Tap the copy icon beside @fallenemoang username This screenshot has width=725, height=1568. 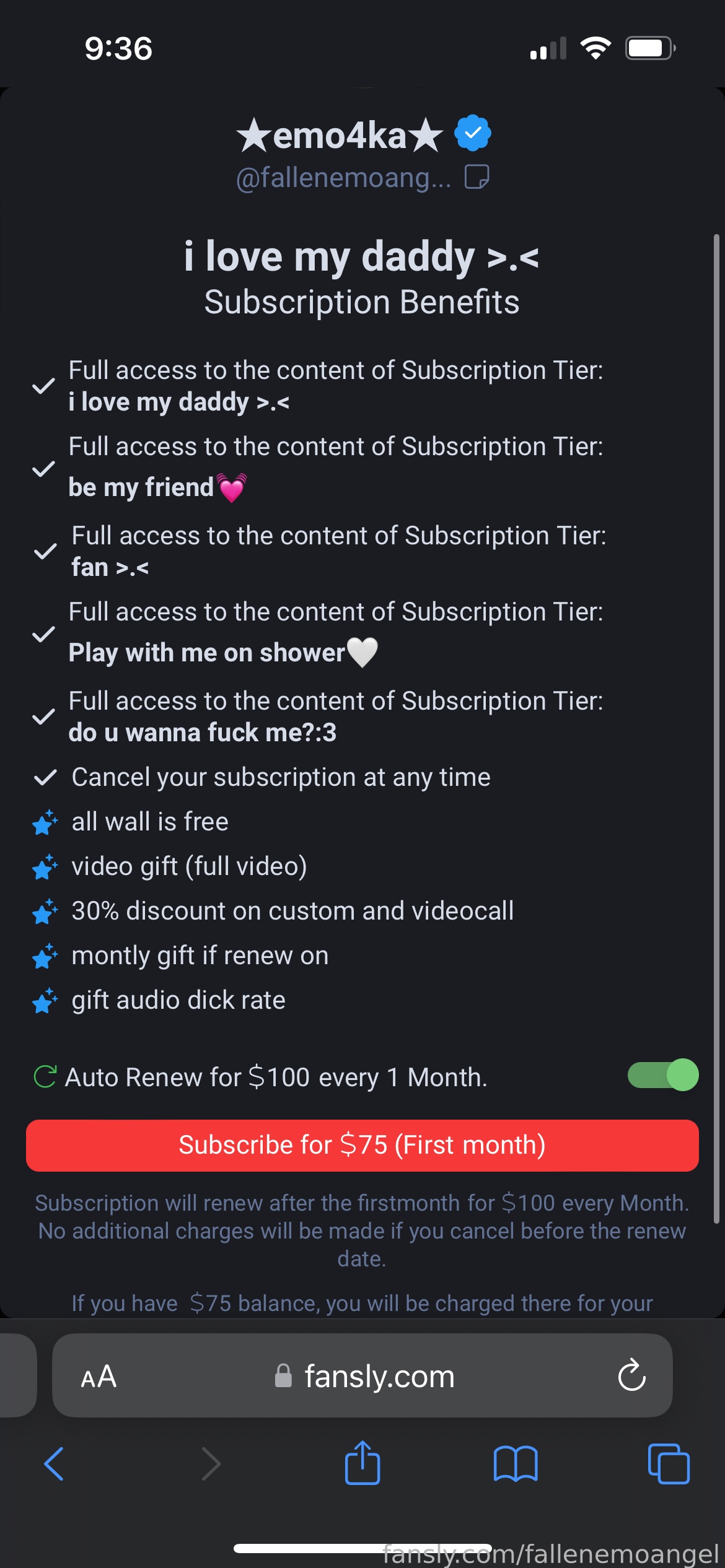pyautogui.click(x=477, y=176)
